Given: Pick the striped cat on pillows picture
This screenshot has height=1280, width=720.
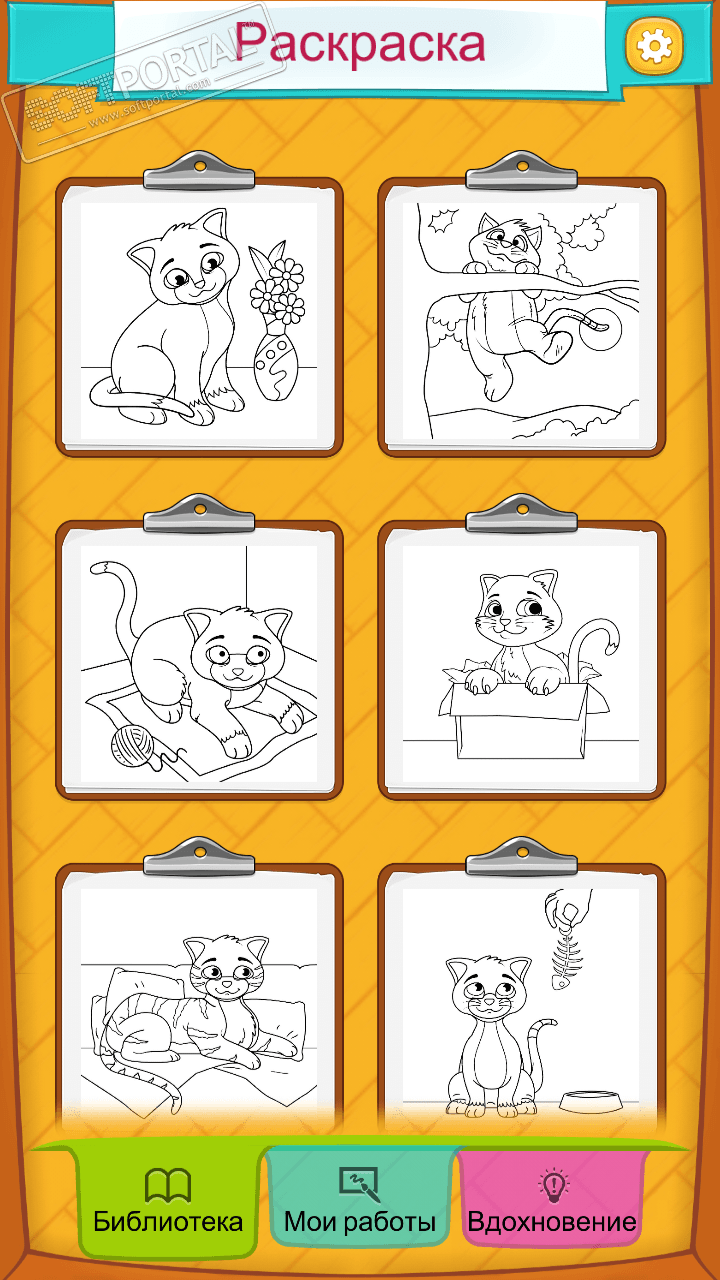Looking at the screenshot, I should [x=199, y=1000].
